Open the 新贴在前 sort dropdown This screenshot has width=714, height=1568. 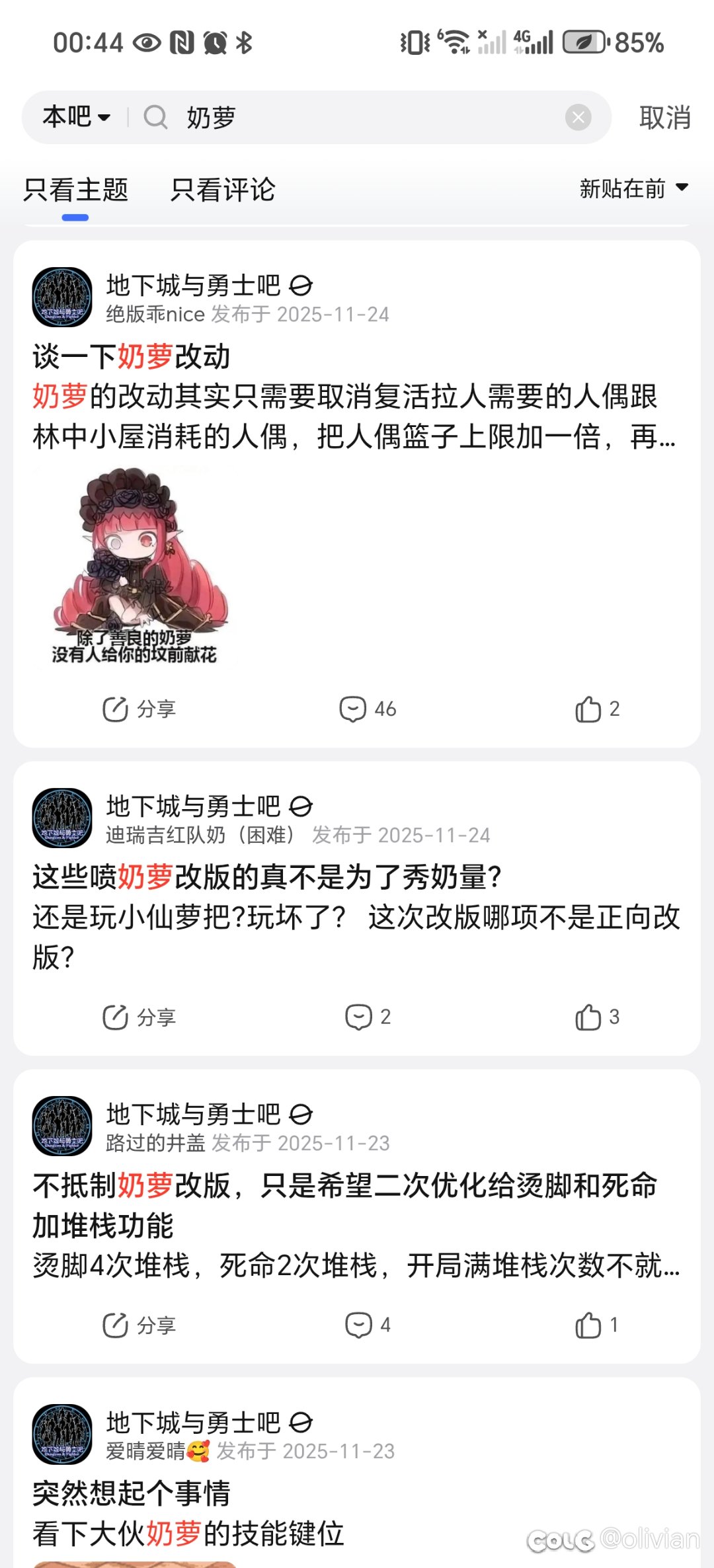[x=633, y=189]
